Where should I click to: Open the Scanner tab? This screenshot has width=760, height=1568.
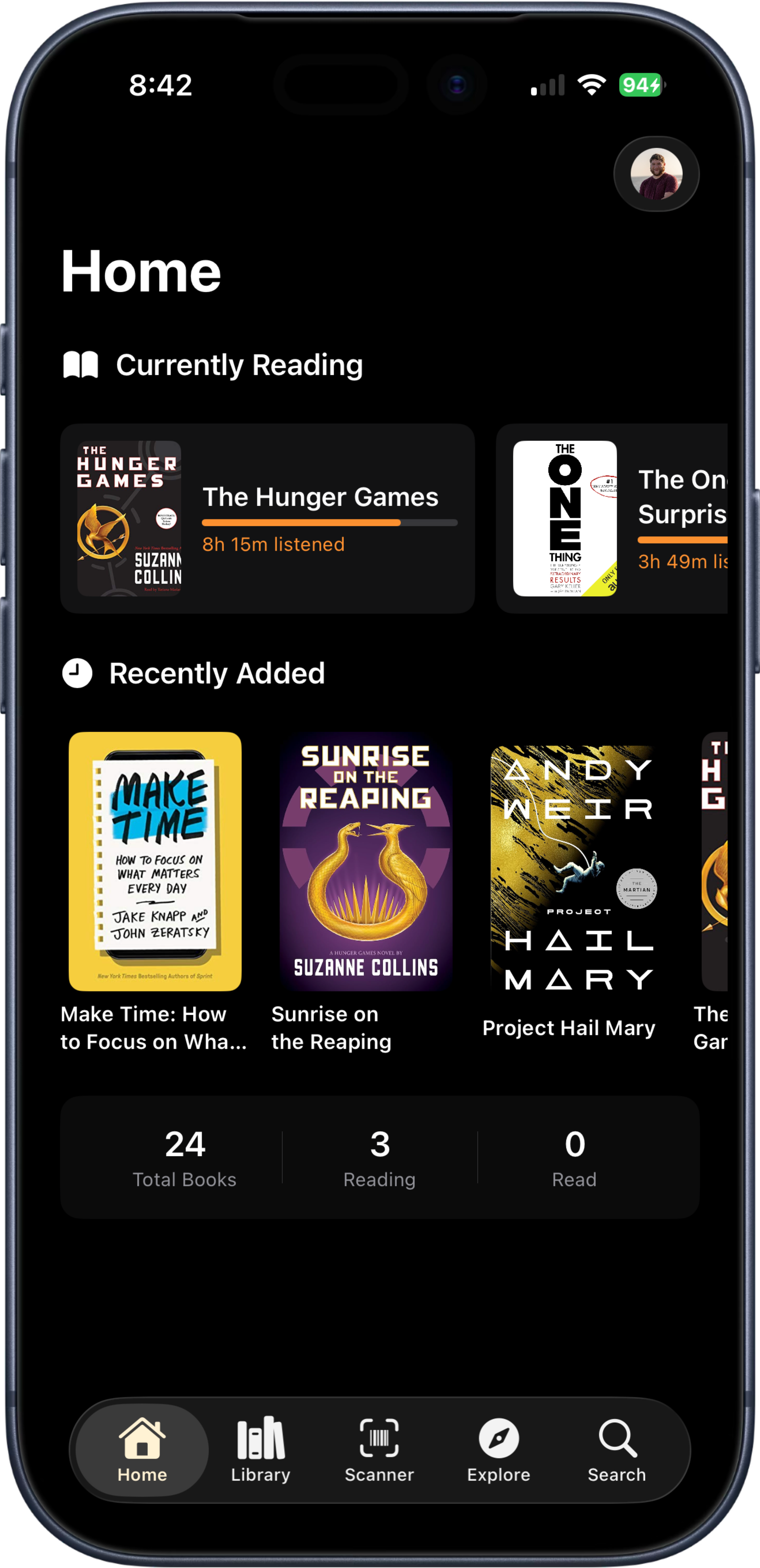[x=379, y=1451]
